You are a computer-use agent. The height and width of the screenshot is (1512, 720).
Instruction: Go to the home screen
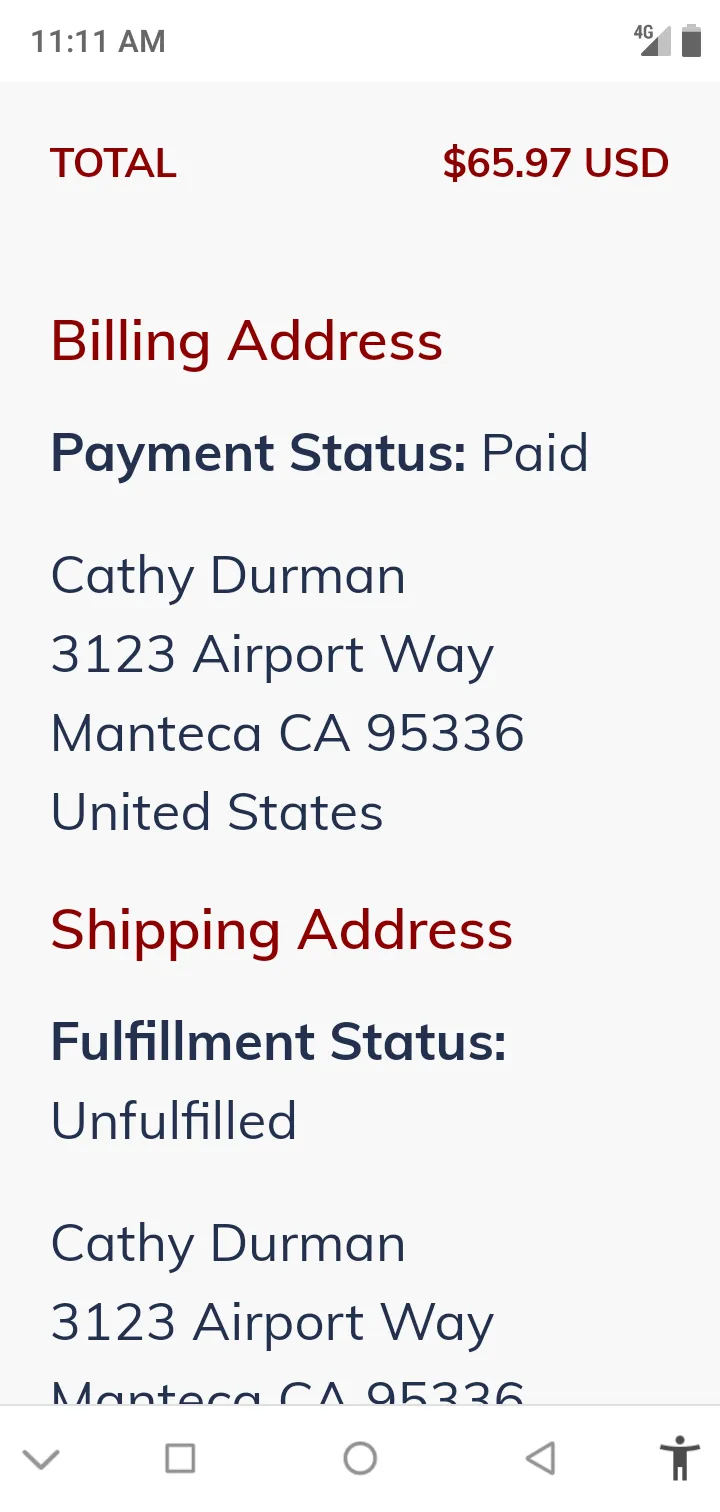360,1458
